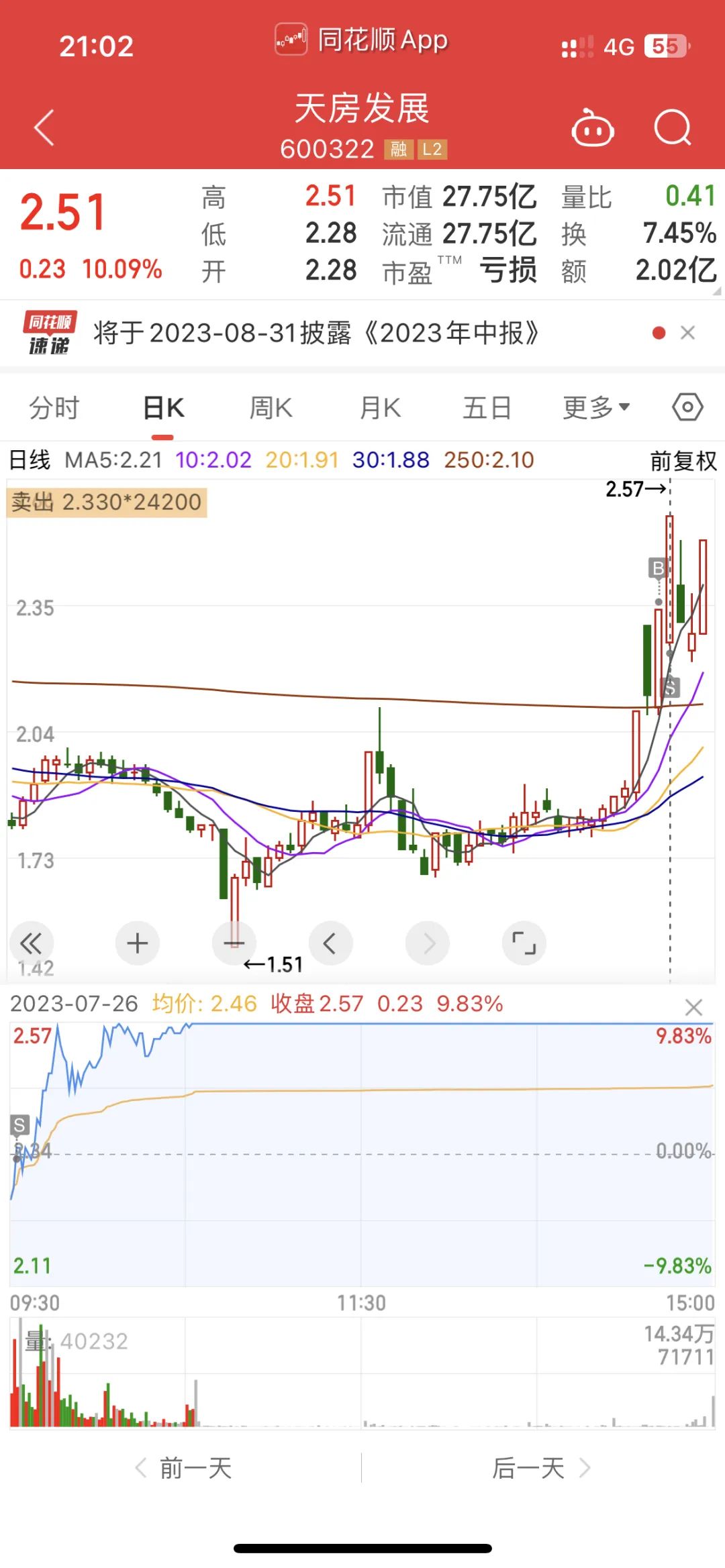Switch to the 分时 chart tab
The width and height of the screenshot is (725, 1568).
[x=54, y=408]
